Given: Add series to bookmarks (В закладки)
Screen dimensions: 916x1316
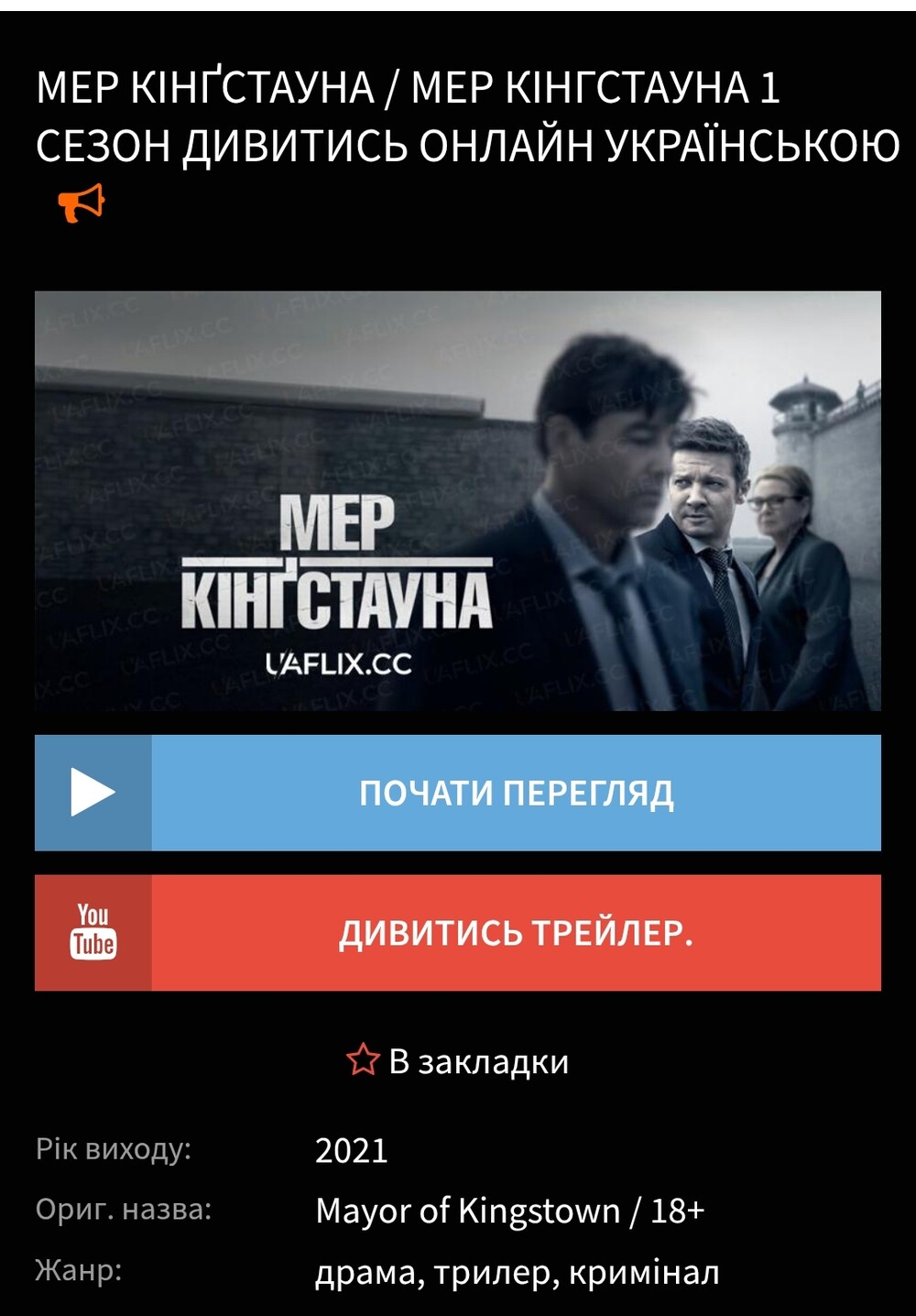Looking at the screenshot, I should (x=458, y=1061).
